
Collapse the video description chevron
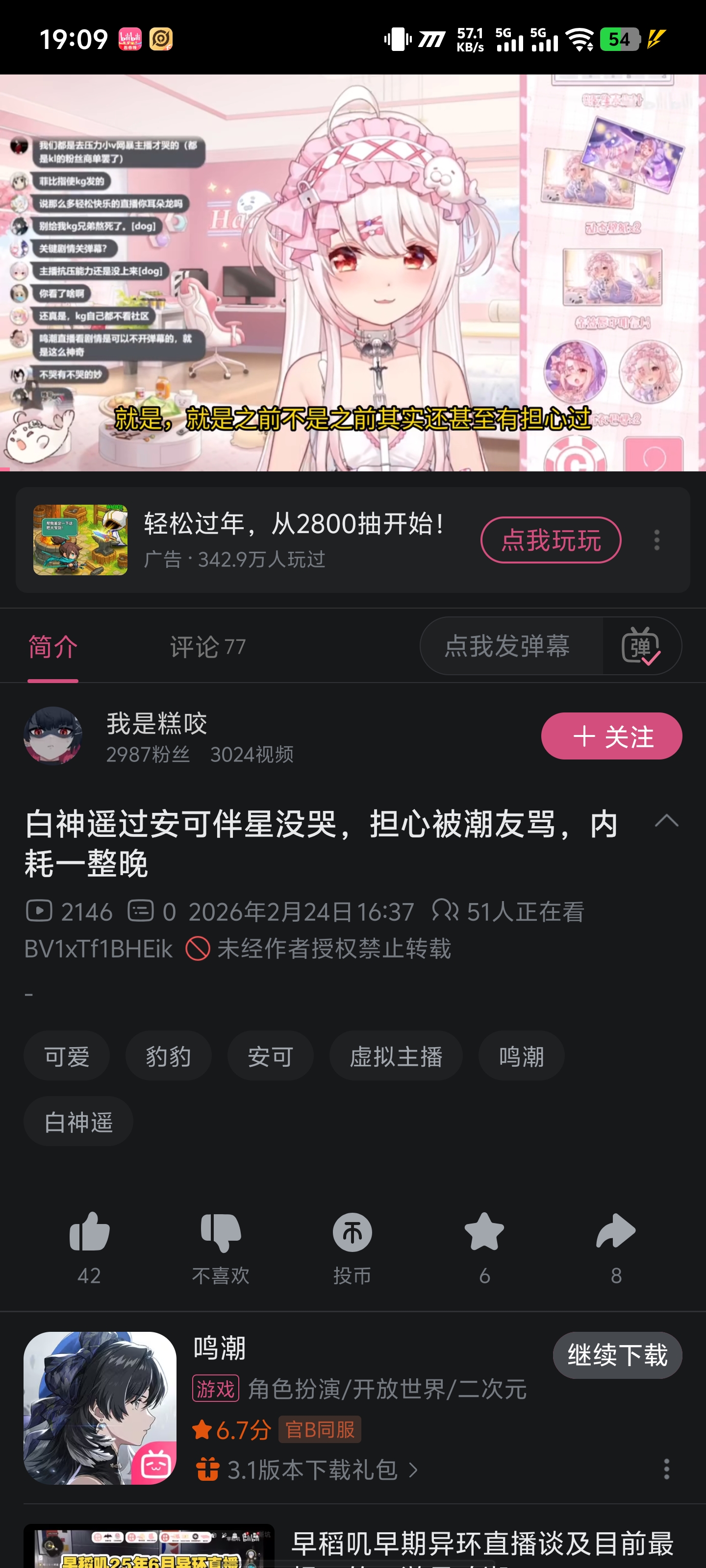point(666,821)
